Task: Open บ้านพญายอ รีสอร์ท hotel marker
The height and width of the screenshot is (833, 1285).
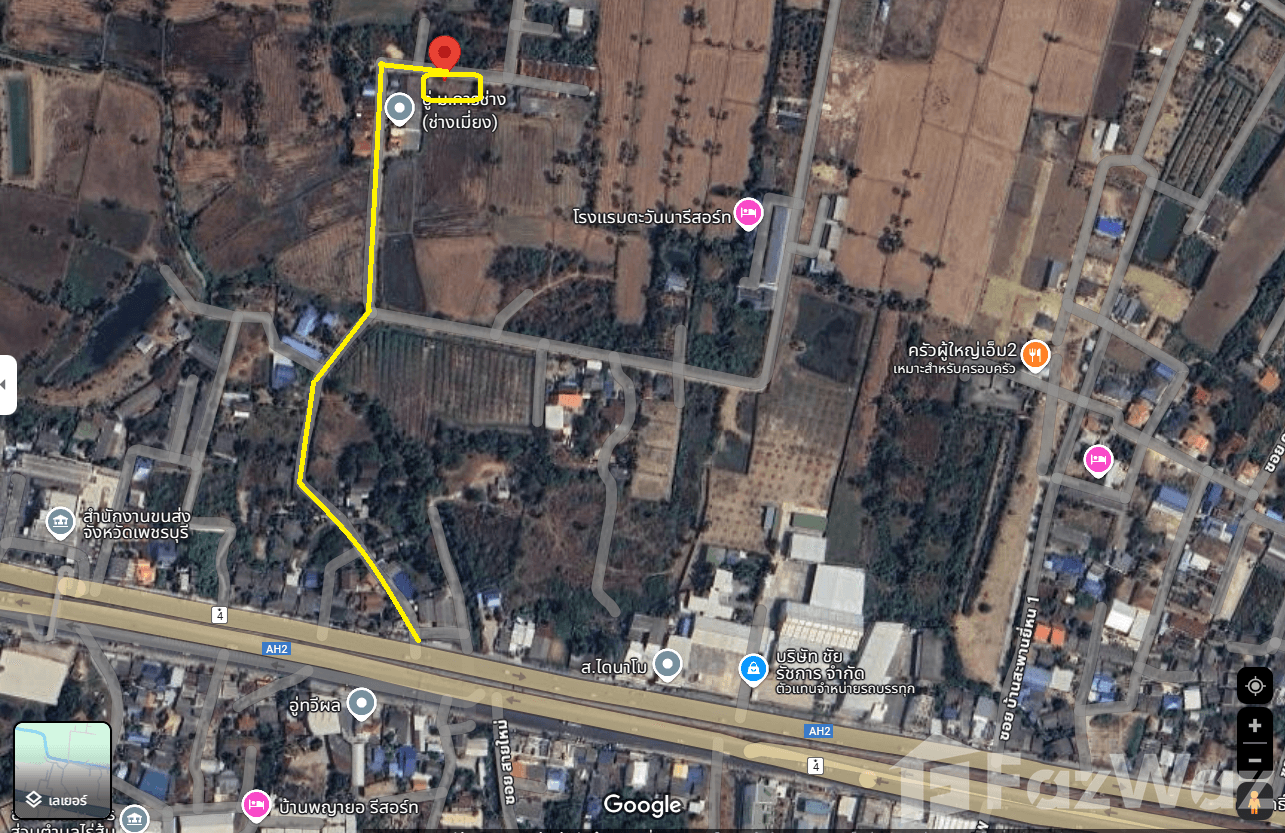Action: [256, 803]
